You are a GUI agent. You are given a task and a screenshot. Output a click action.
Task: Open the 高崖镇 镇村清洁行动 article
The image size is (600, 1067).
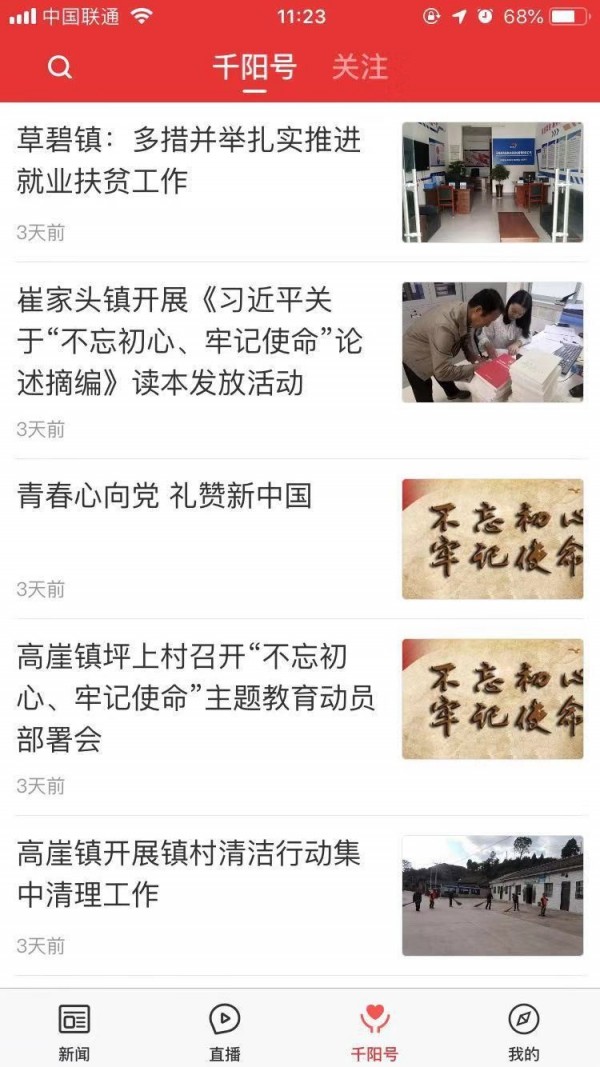coord(190,874)
